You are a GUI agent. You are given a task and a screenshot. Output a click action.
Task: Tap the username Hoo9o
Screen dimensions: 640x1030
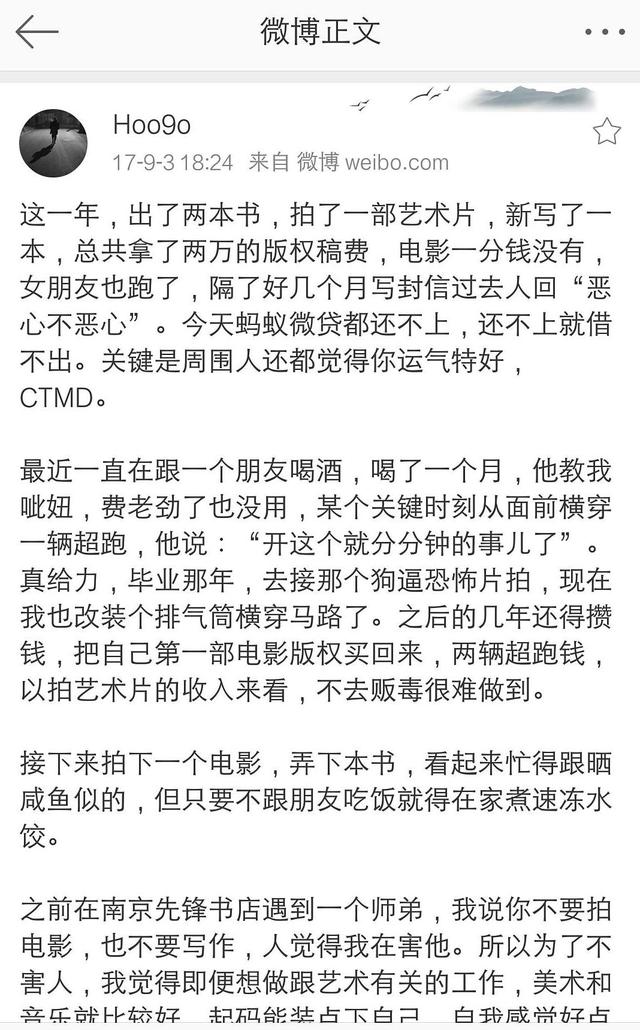(x=152, y=125)
